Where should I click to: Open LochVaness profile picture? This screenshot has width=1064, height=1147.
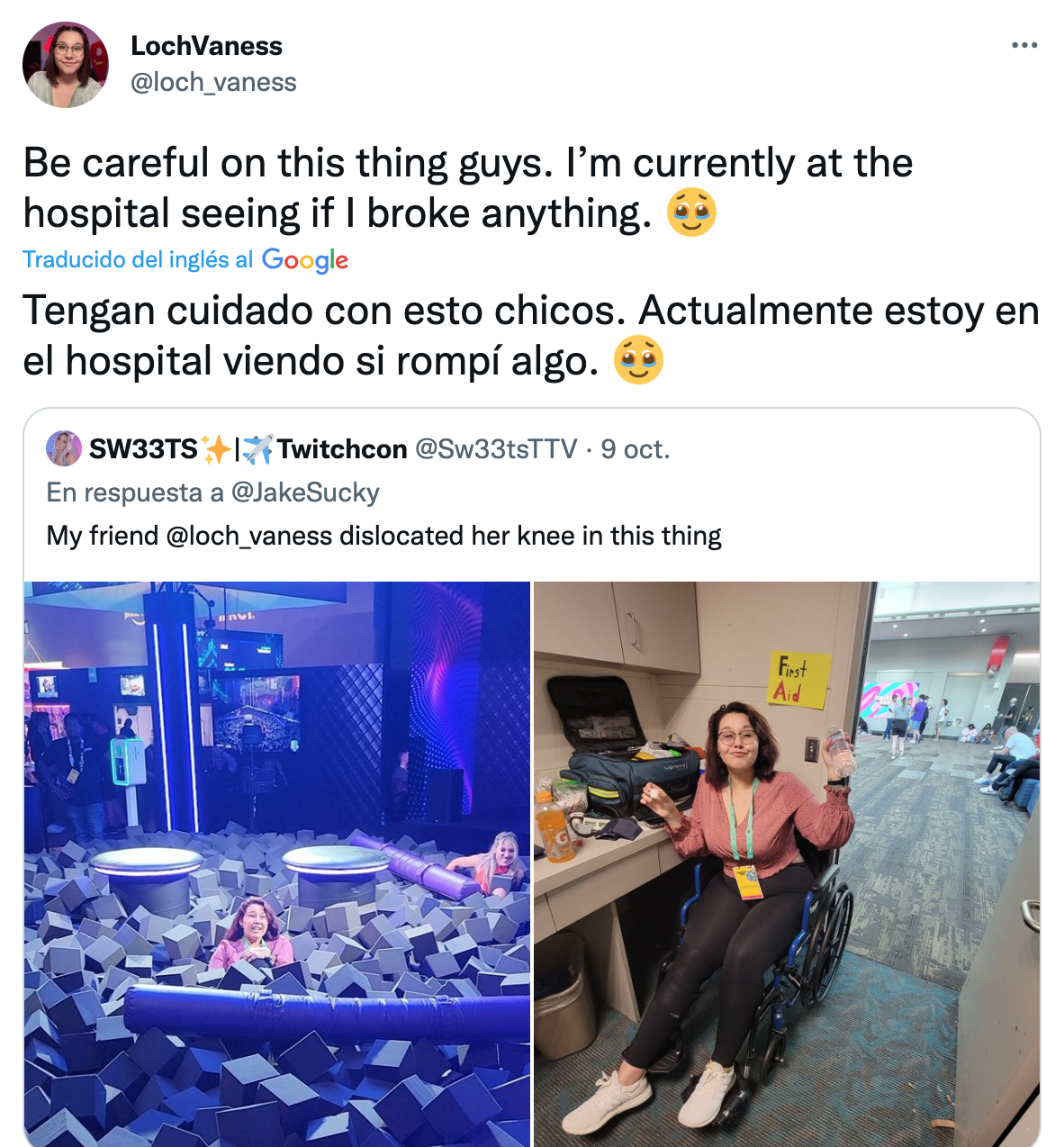(x=66, y=65)
